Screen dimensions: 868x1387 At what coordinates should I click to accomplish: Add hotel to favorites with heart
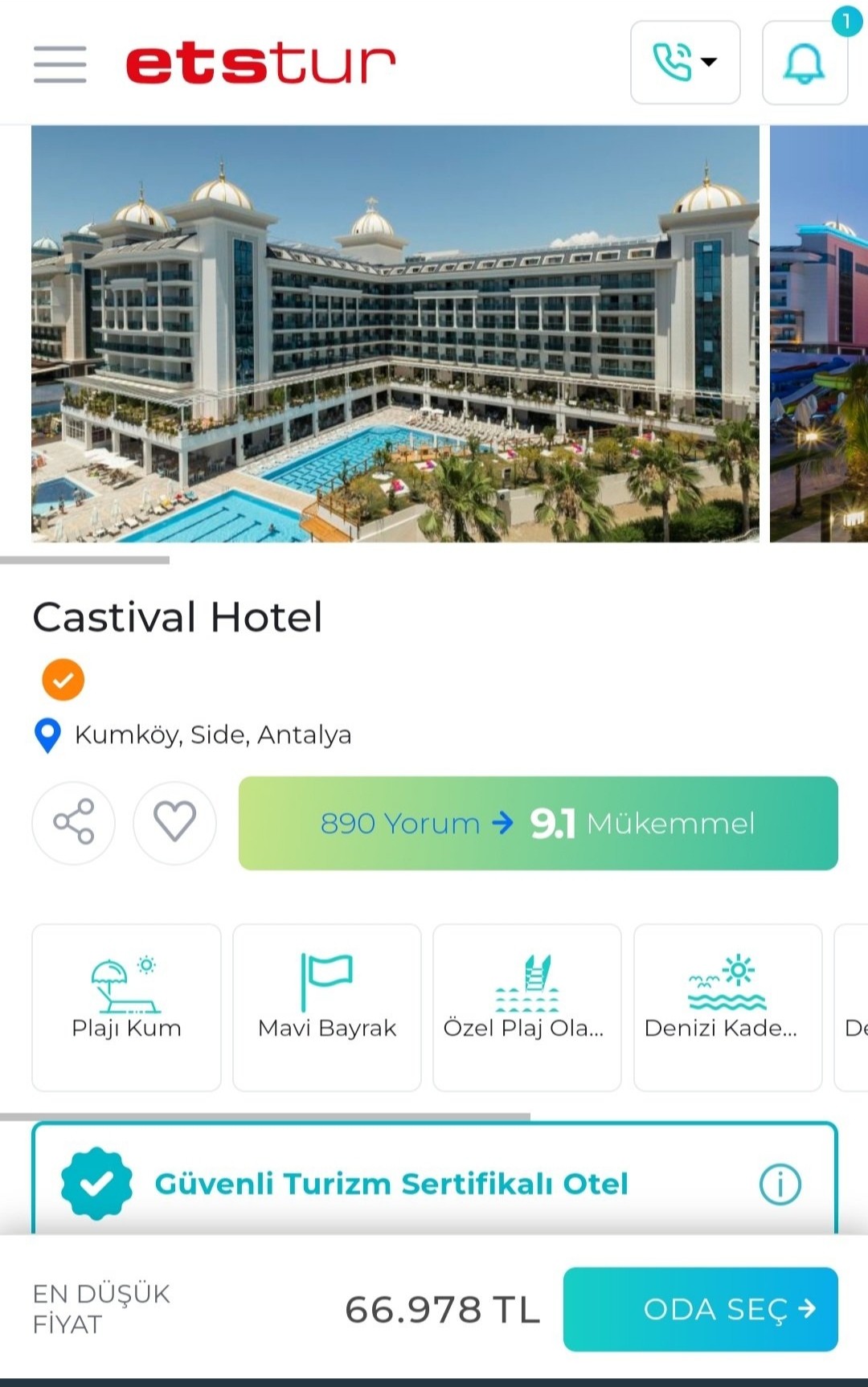pos(174,822)
